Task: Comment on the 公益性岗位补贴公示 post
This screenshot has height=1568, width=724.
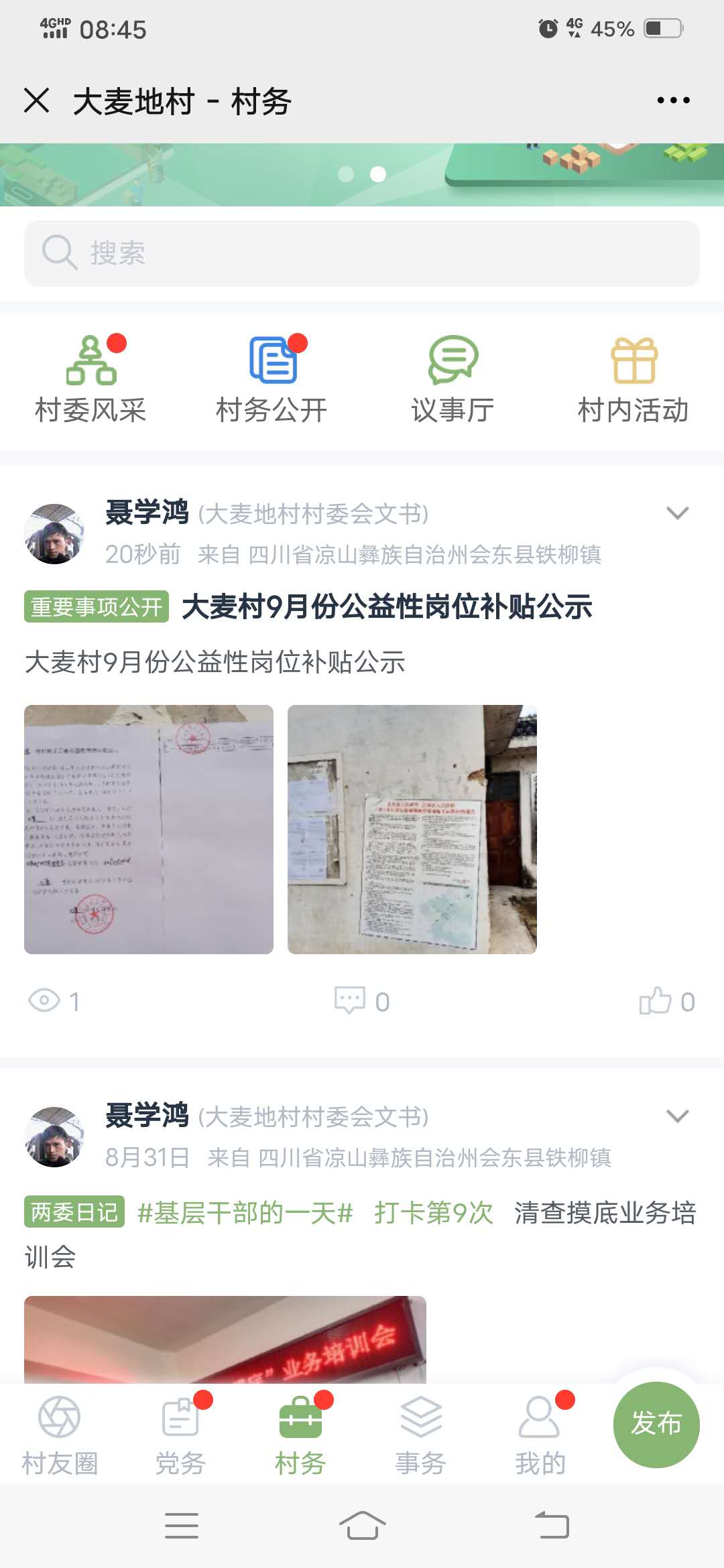Action: [362, 1002]
